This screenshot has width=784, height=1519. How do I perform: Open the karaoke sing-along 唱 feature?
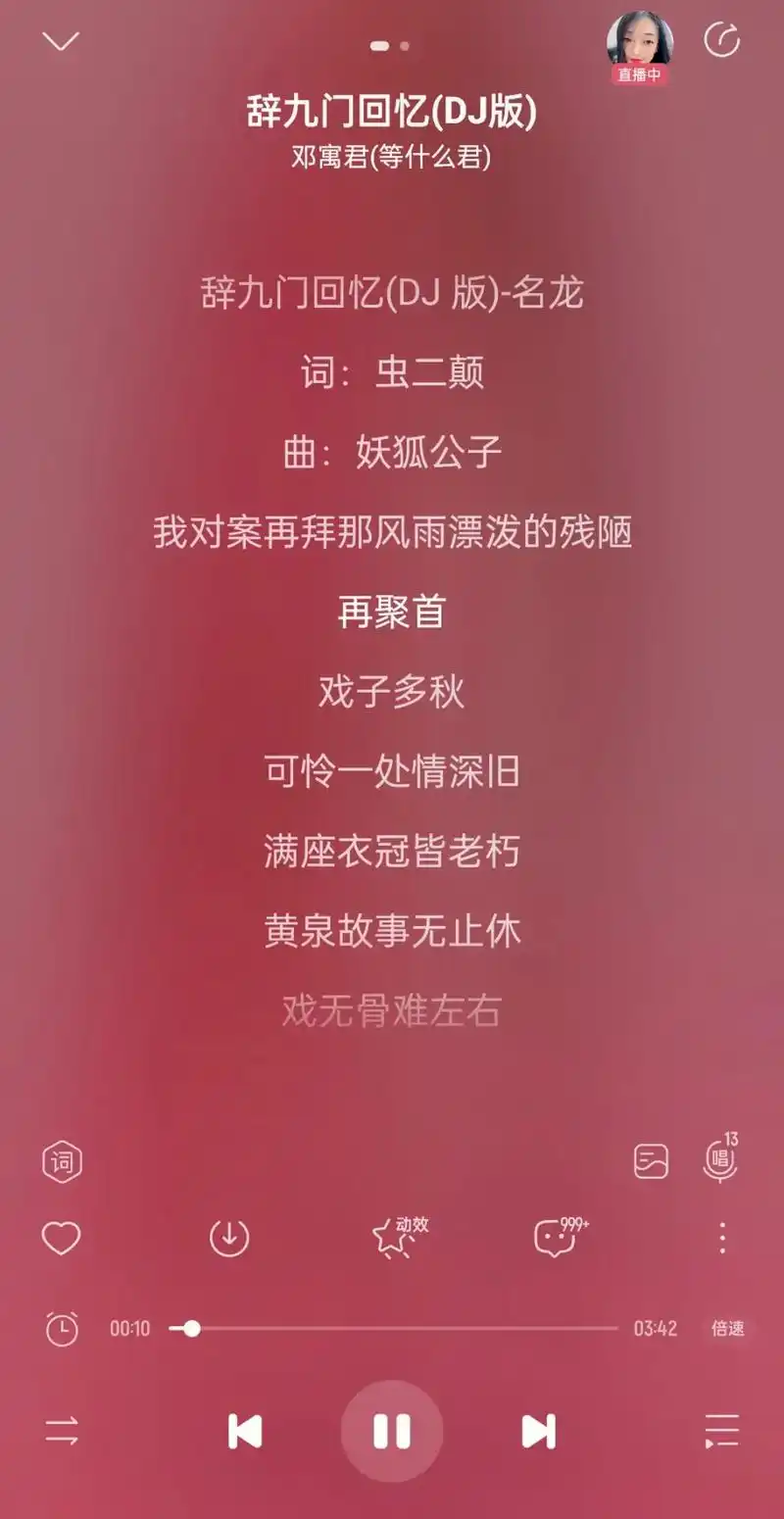coord(721,1160)
